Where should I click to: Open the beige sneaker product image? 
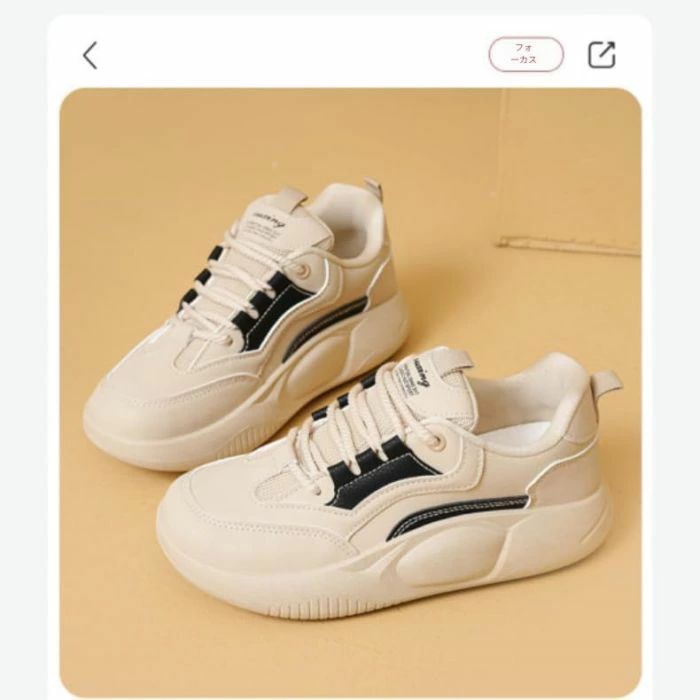350,378
